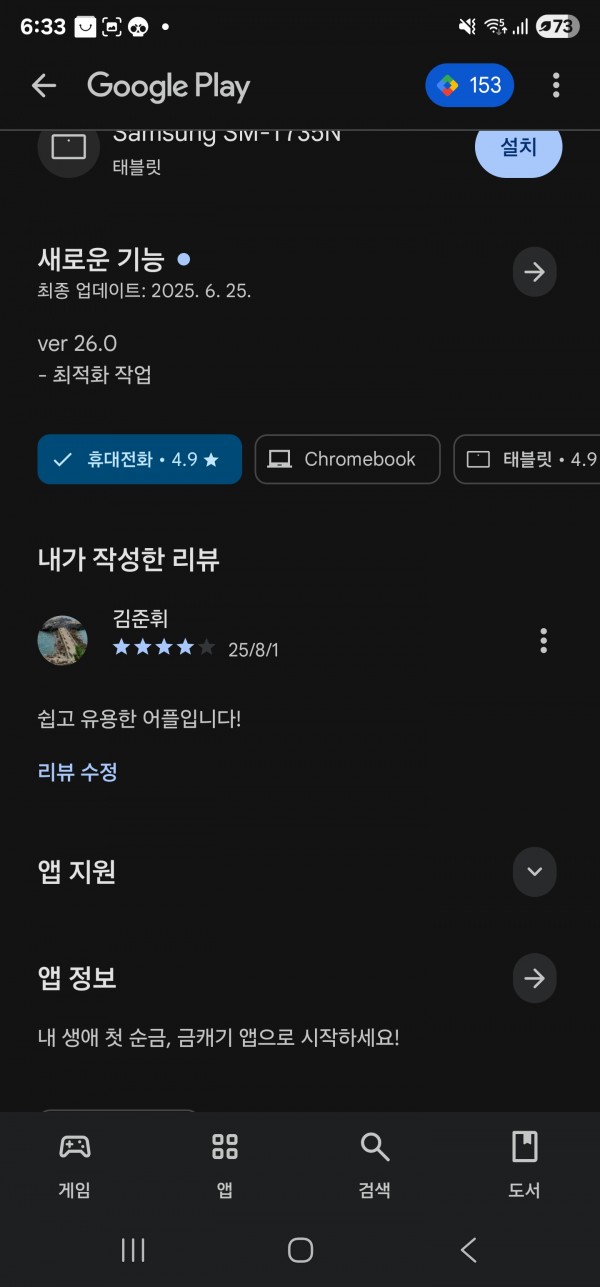Open options menu for 김준휘's review
This screenshot has width=600, height=1287.
coord(543,640)
